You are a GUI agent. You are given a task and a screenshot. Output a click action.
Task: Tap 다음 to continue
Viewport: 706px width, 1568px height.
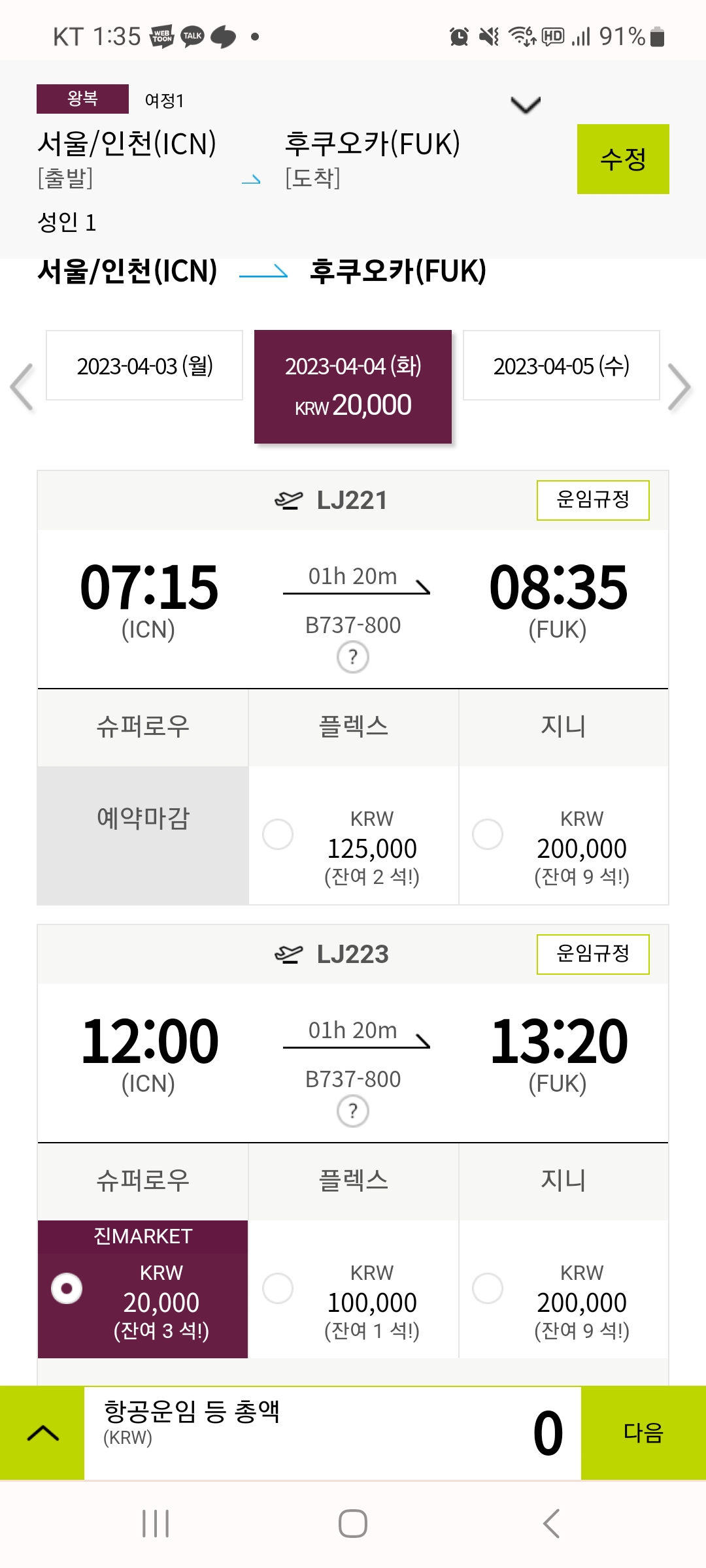coord(643,1433)
